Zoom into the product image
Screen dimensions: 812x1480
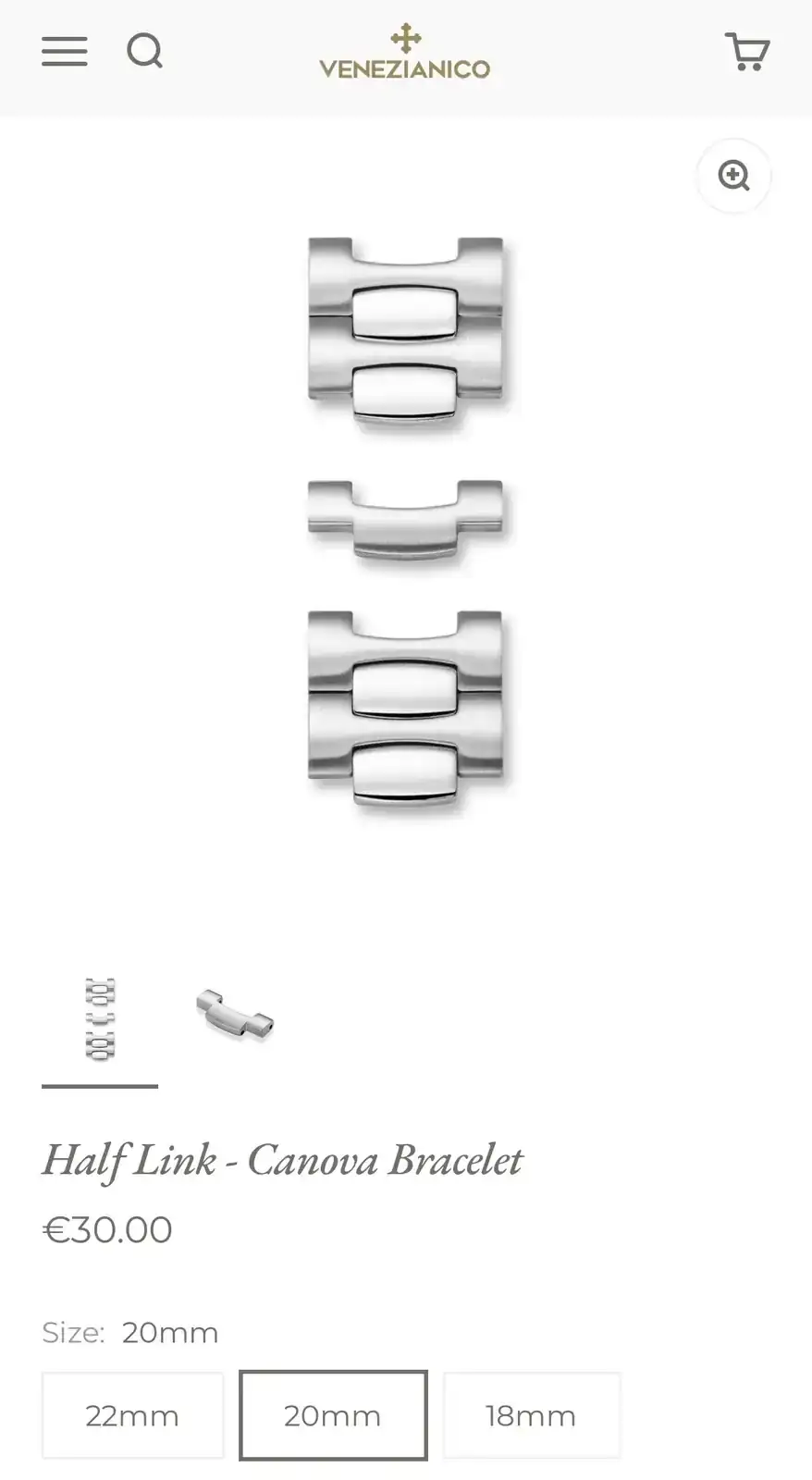pos(734,176)
